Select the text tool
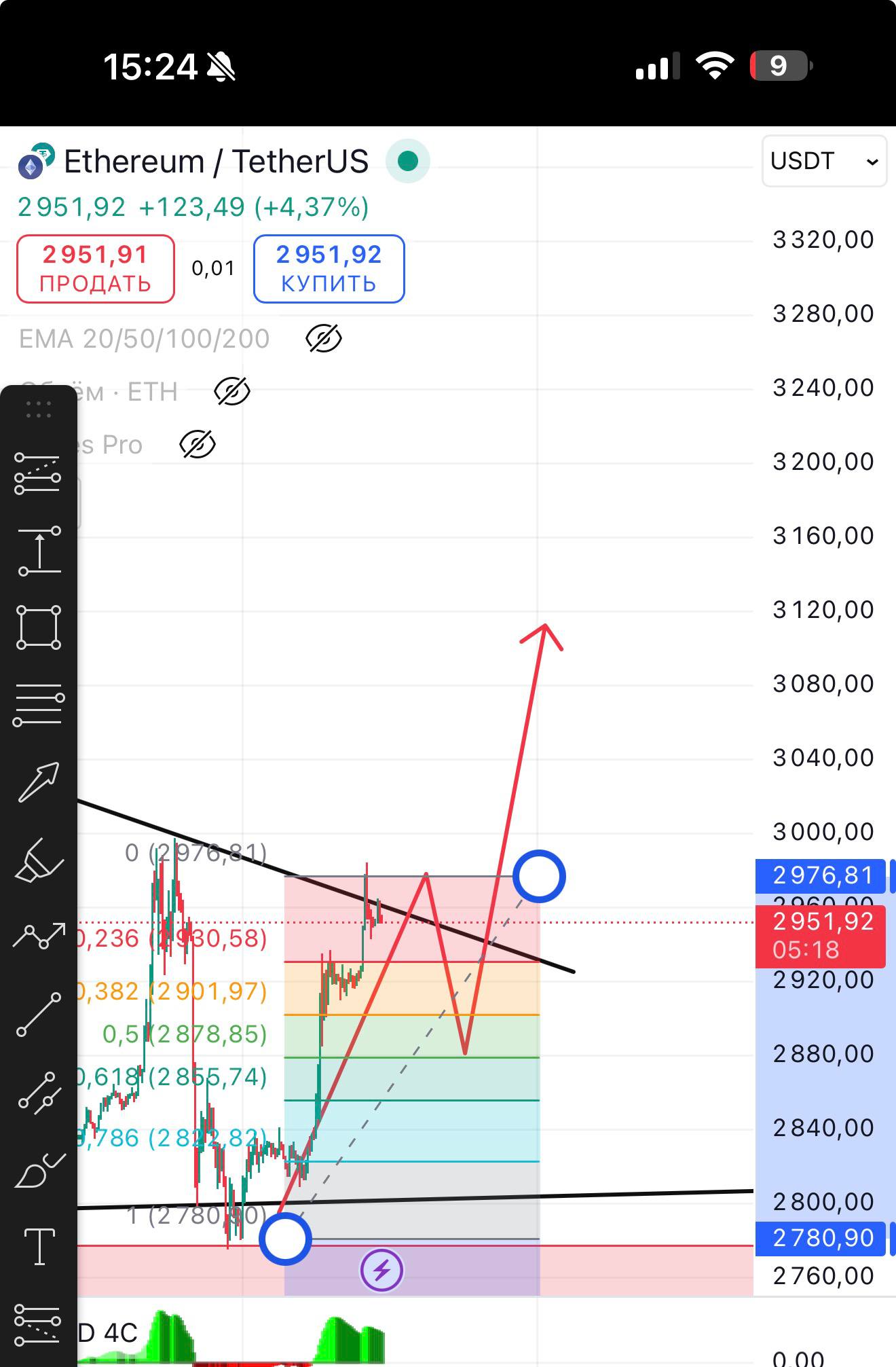Image resolution: width=896 pixels, height=1367 pixels. 39,1247
